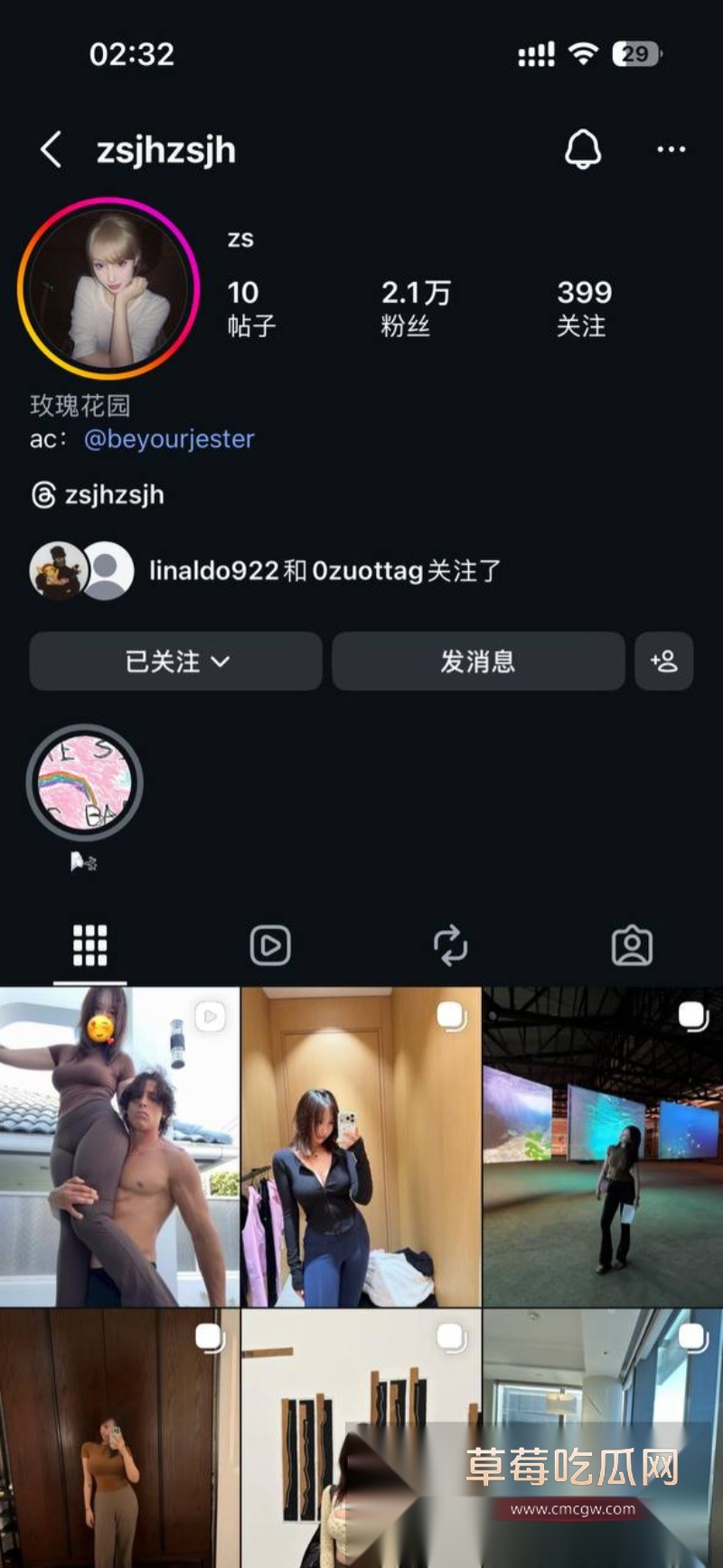Select the Reels tab icon
The height and width of the screenshot is (1568, 723).
pyautogui.click(x=269, y=944)
